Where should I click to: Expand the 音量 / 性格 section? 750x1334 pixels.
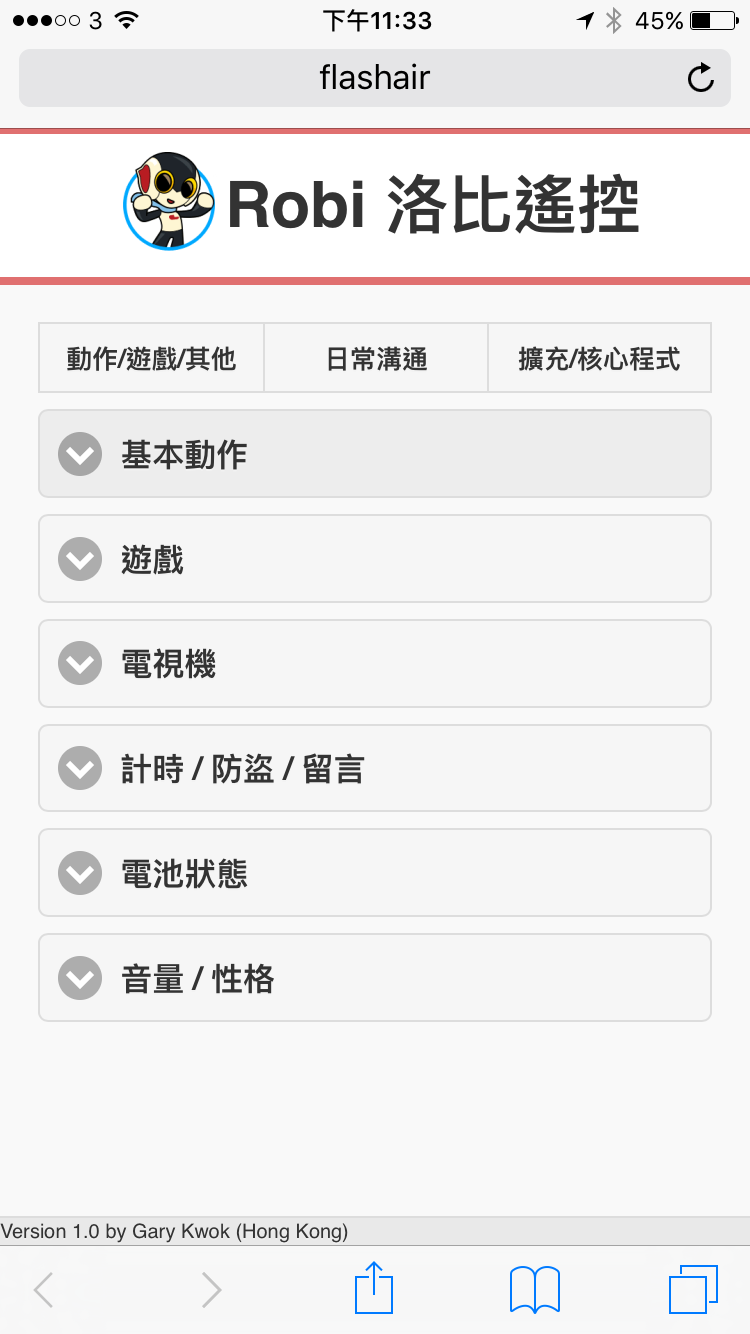[x=374, y=978]
